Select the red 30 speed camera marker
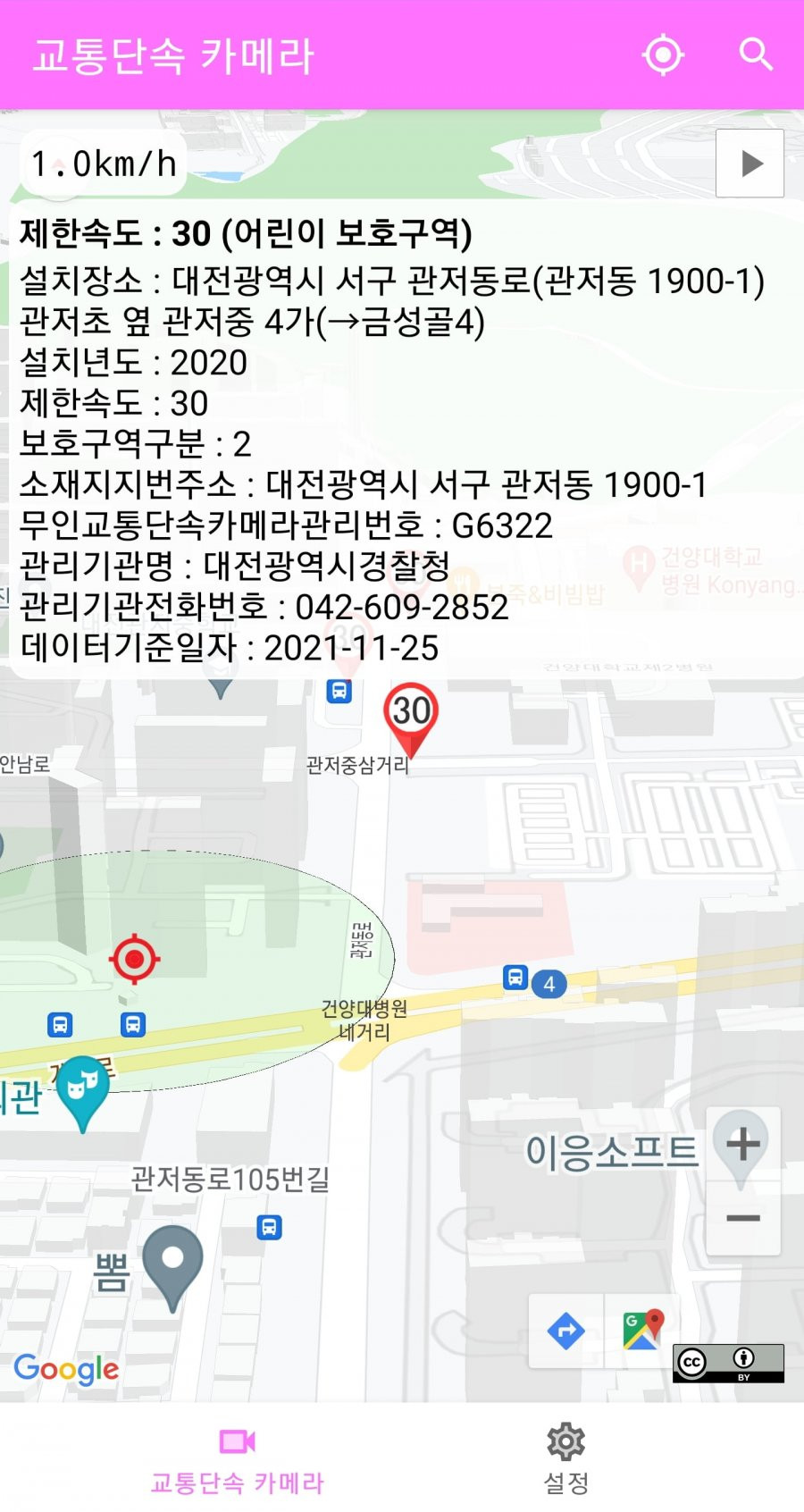 (411, 715)
